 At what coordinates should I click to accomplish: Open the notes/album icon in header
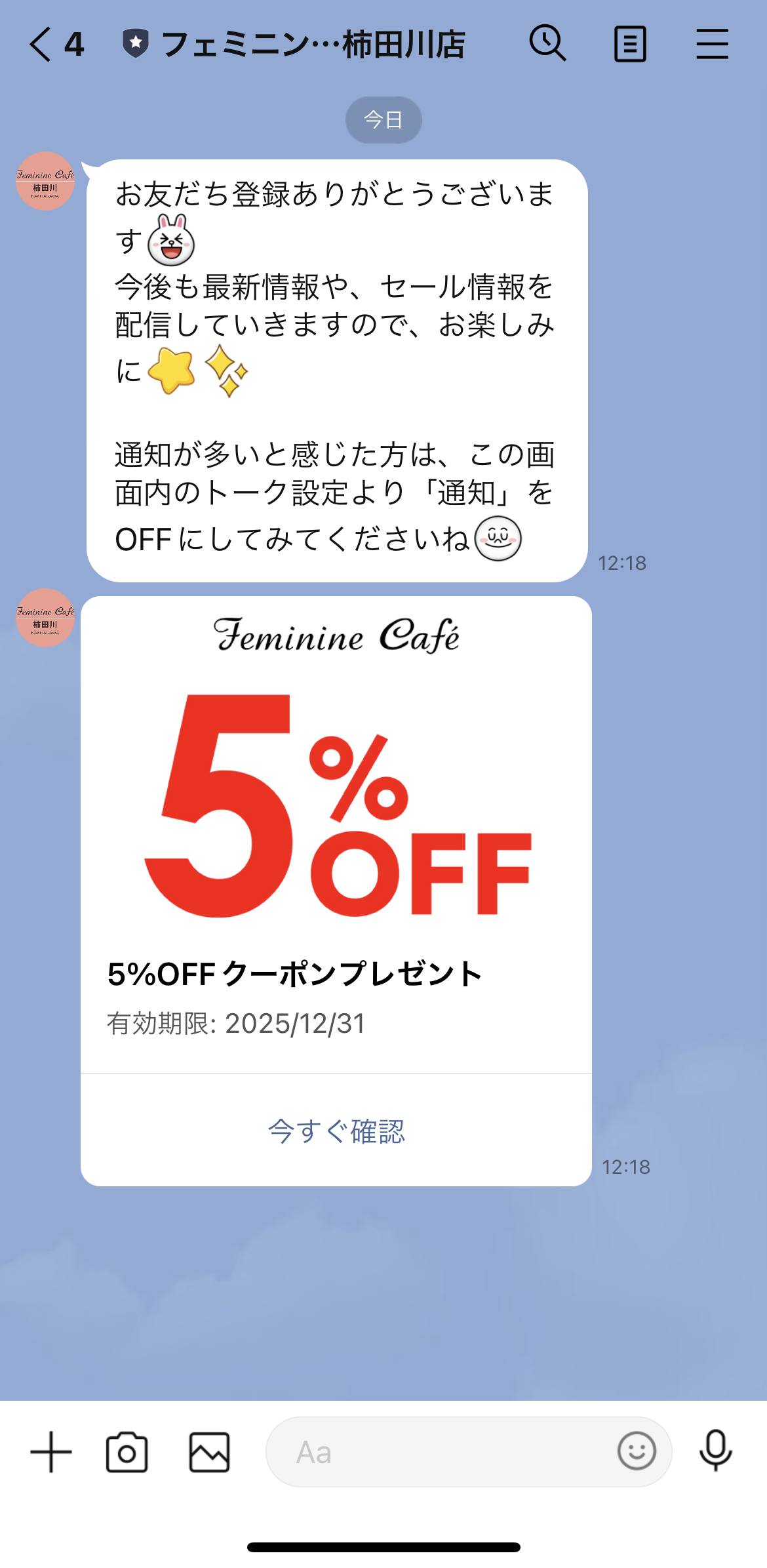pos(631,44)
